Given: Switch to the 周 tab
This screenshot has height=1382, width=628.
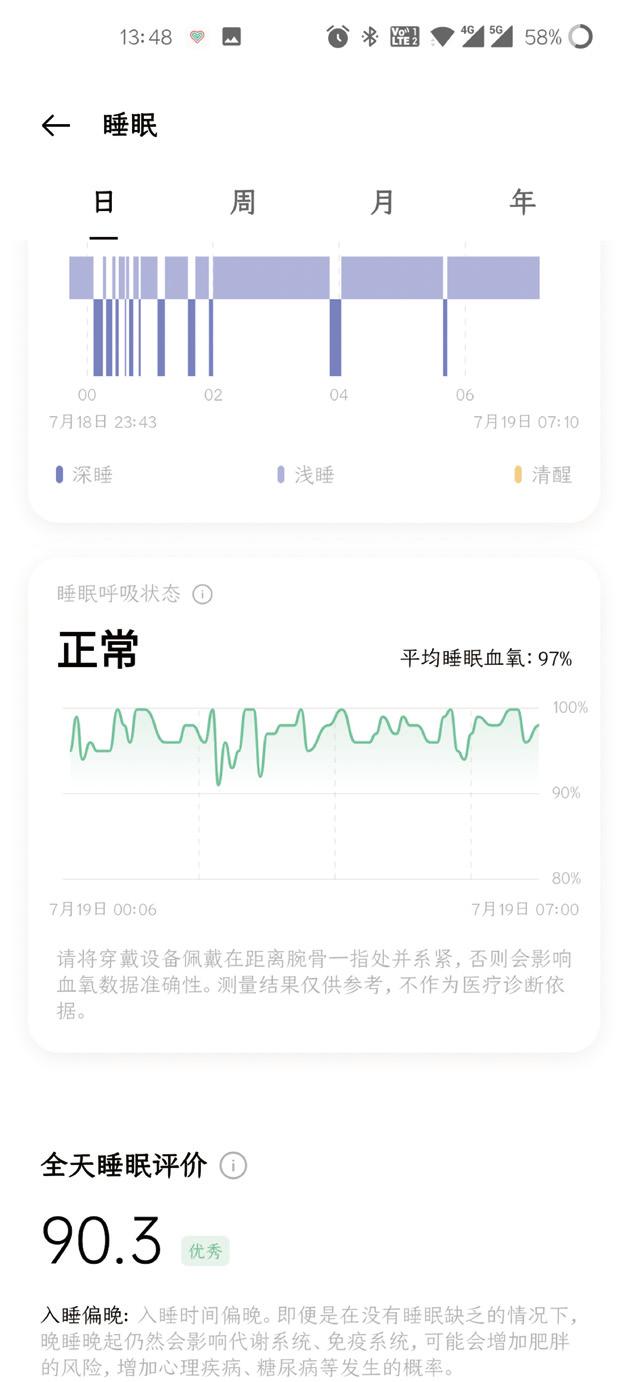Looking at the screenshot, I should [x=243, y=203].
